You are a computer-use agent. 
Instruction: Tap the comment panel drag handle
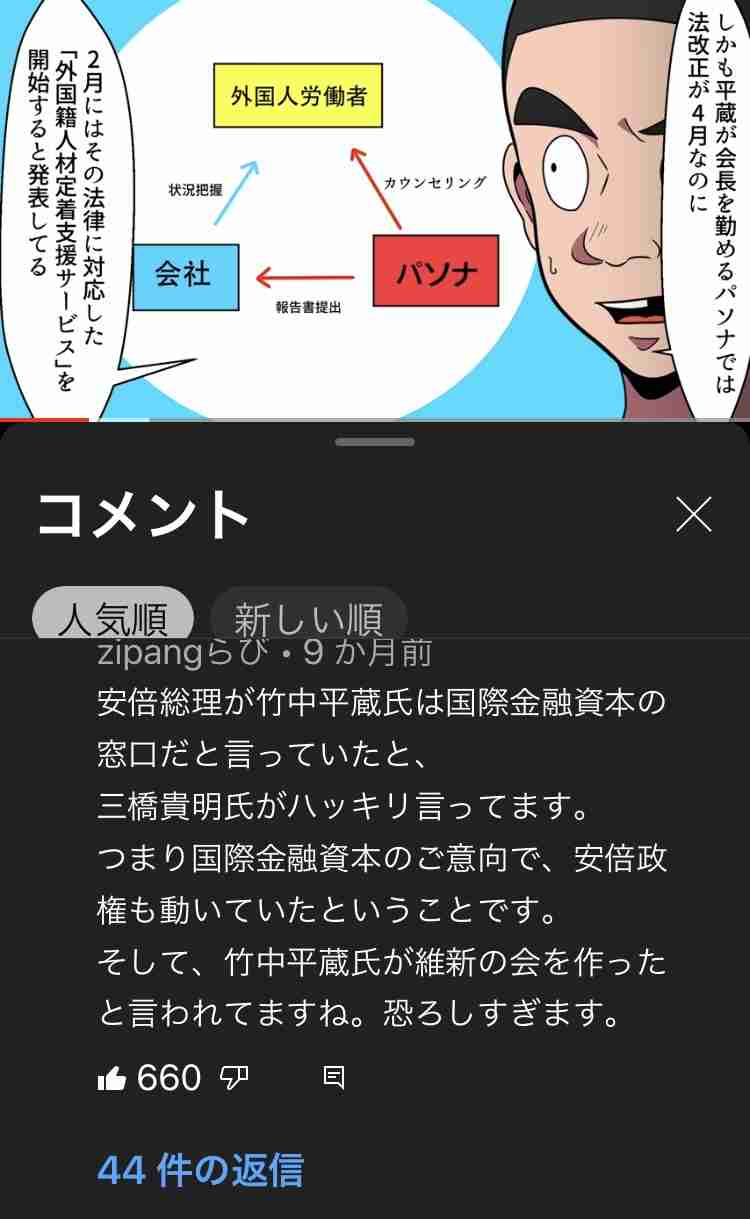coord(375,441)
